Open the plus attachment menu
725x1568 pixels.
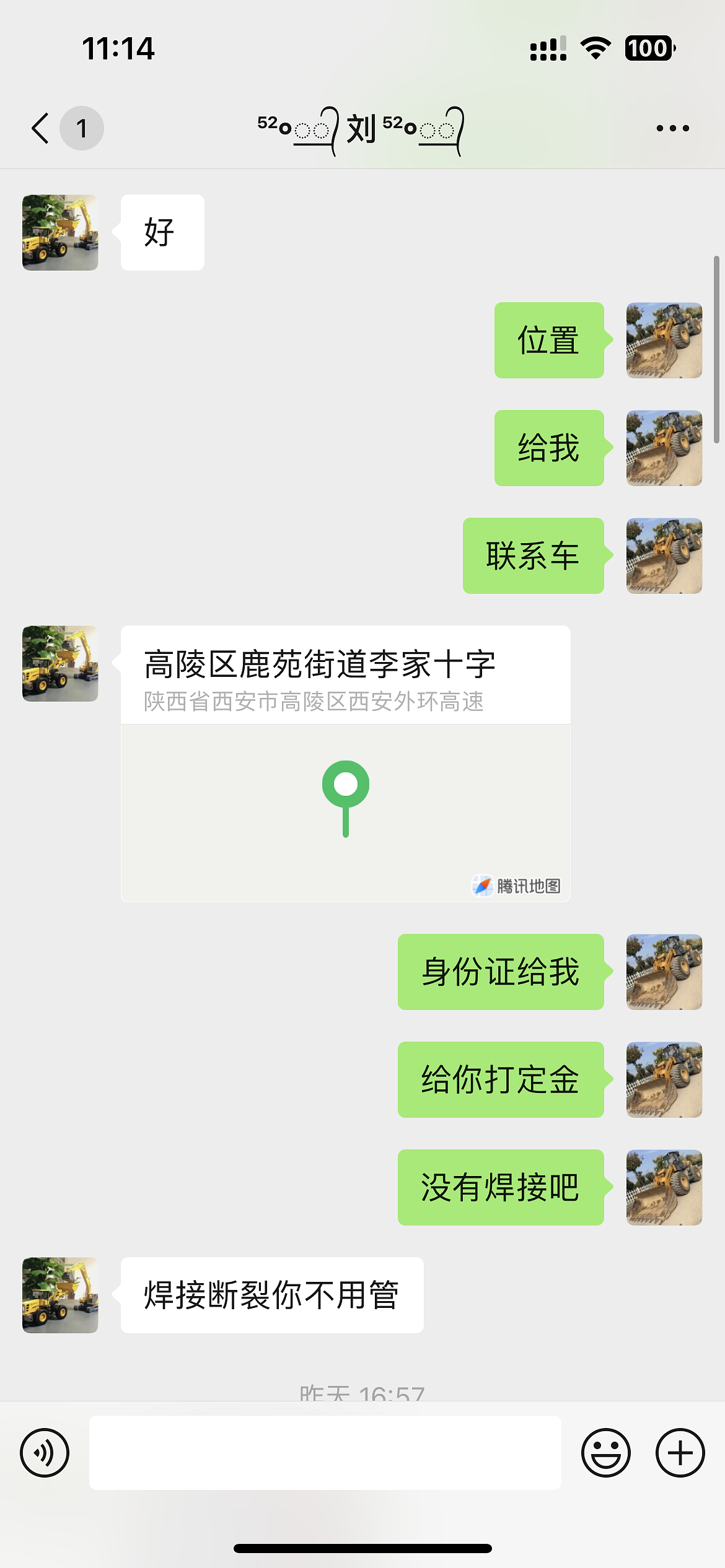click(x=680, y=1453)
